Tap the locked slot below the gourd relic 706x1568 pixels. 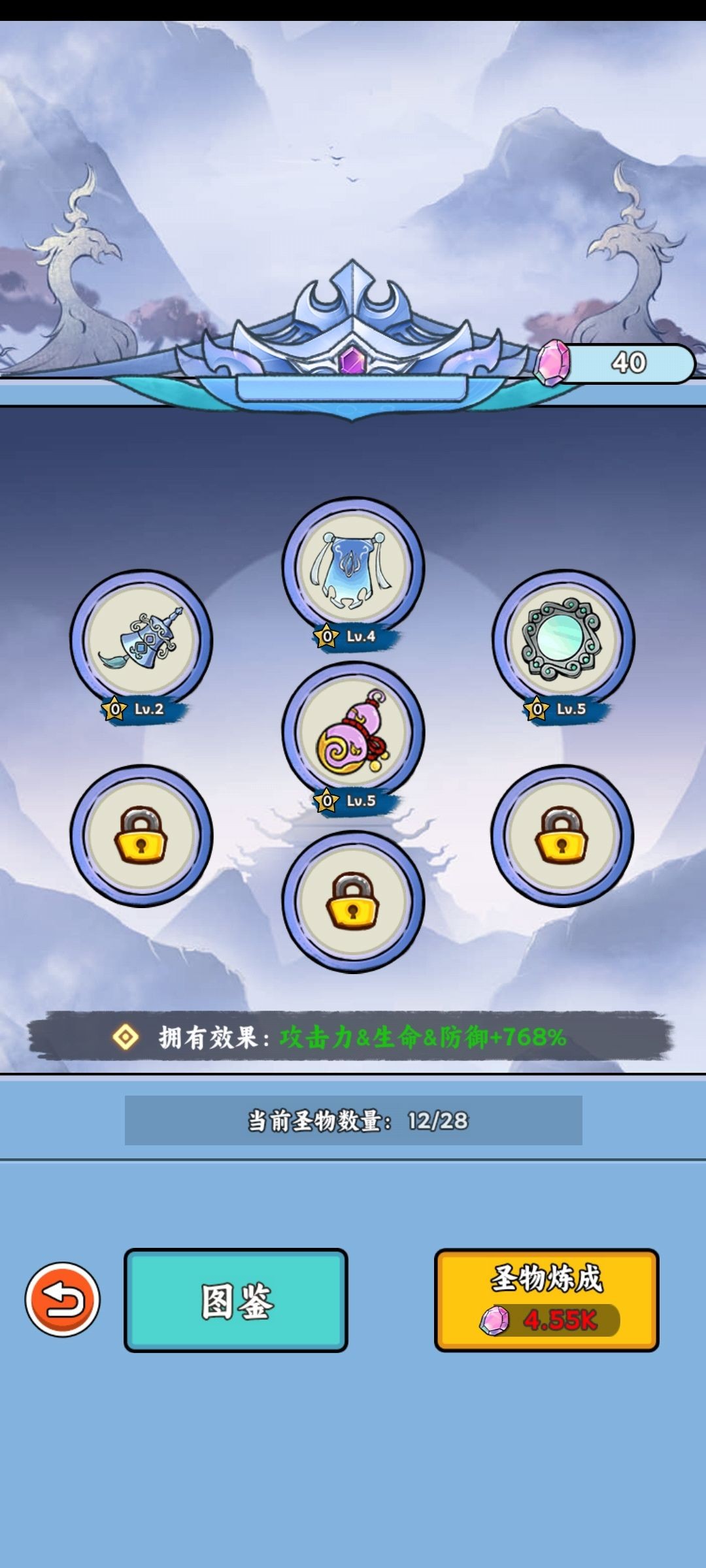(353, 902)
